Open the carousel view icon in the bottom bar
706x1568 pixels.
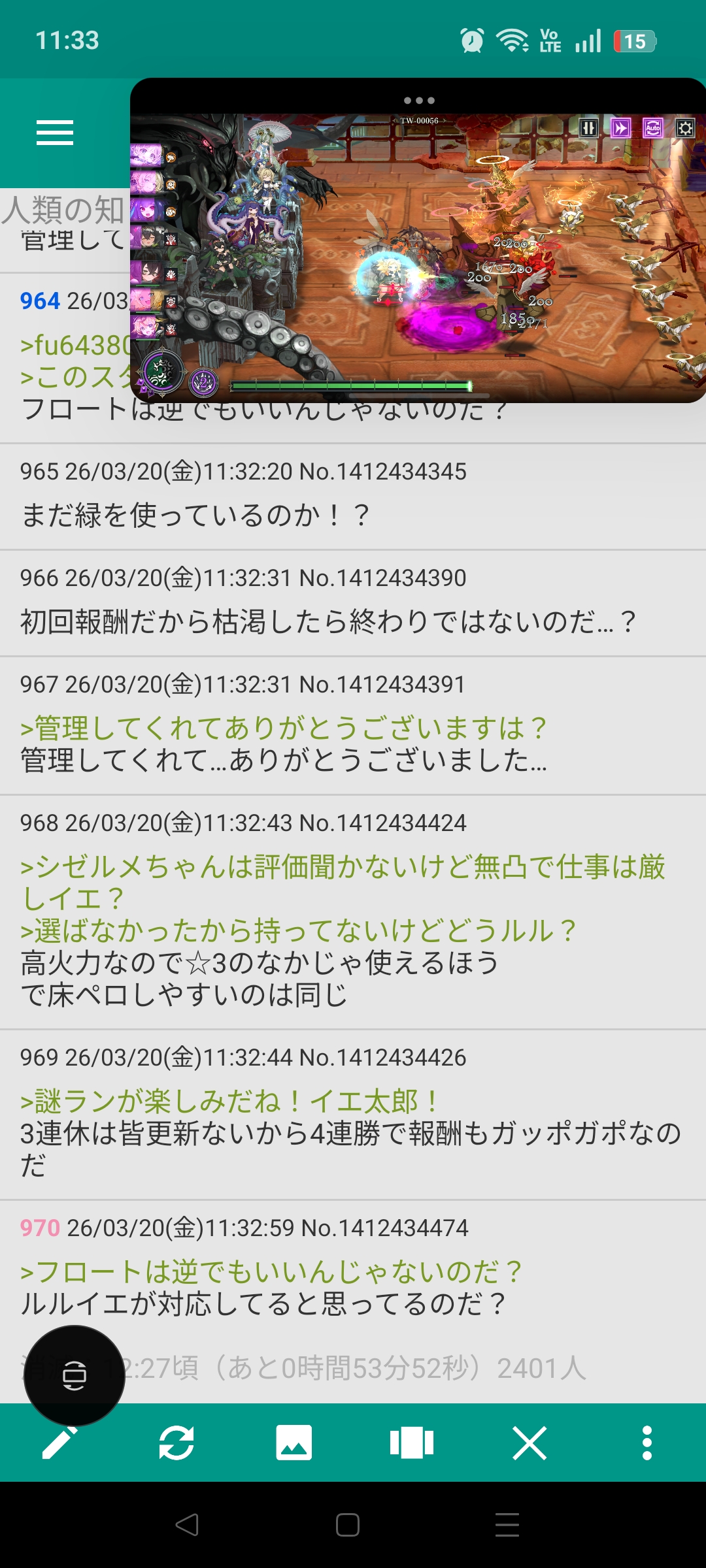click(x=412, y=1443)
